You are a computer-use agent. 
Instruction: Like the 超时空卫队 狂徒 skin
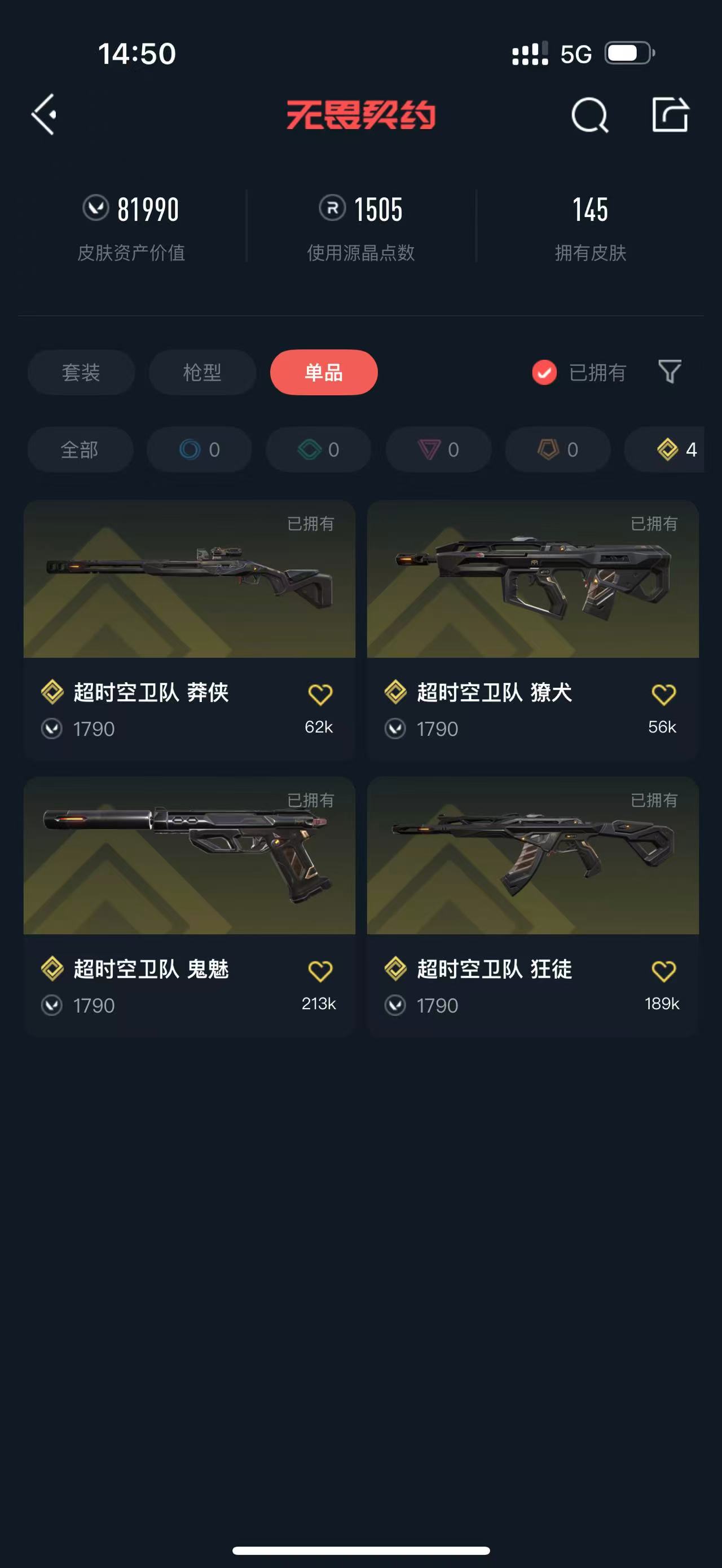pos(663,971)
